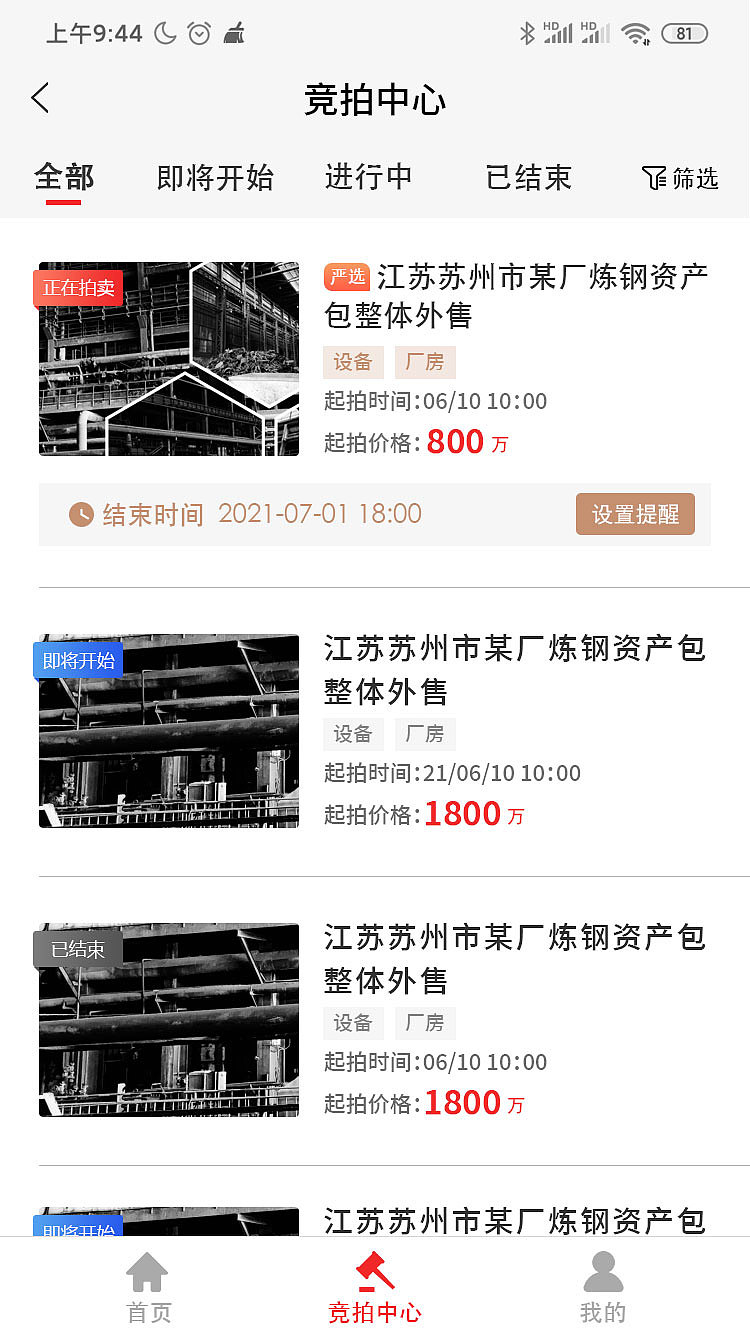750x1334 pixels.
Task: Tap the Wi-Fi icon in the status bar
Action: (640, 33)
